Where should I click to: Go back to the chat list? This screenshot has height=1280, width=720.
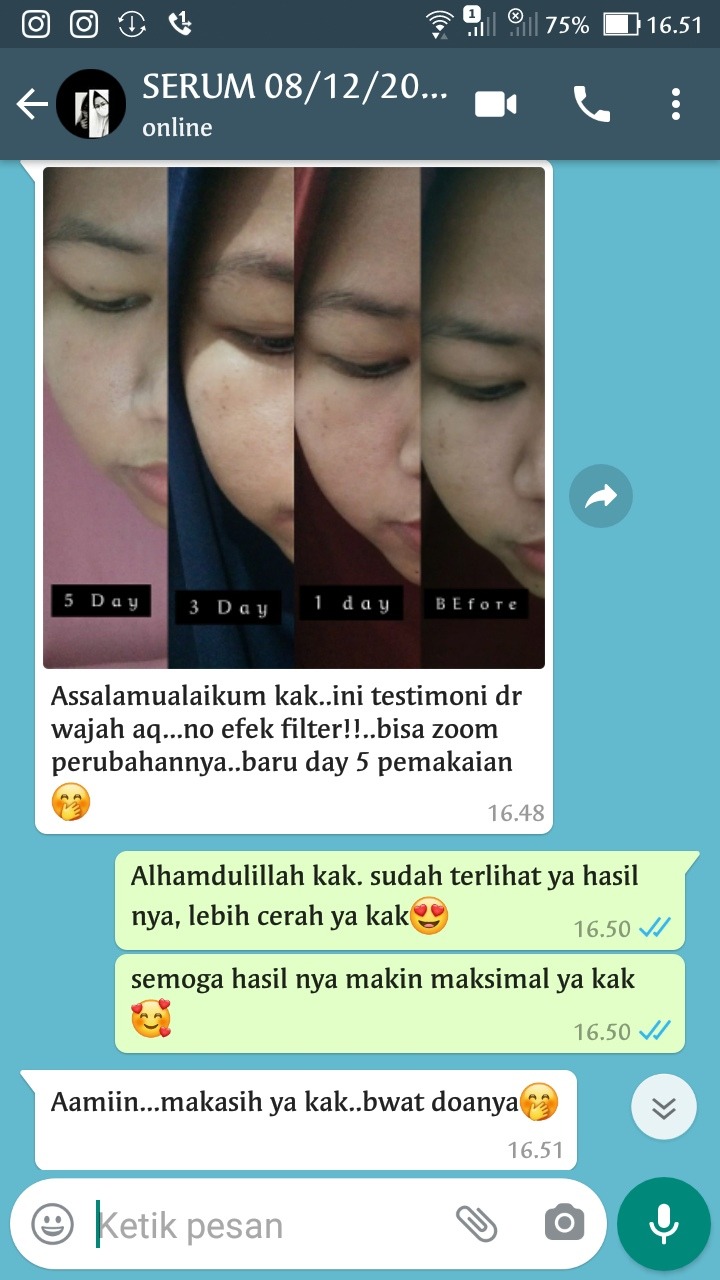pos(32,104)
